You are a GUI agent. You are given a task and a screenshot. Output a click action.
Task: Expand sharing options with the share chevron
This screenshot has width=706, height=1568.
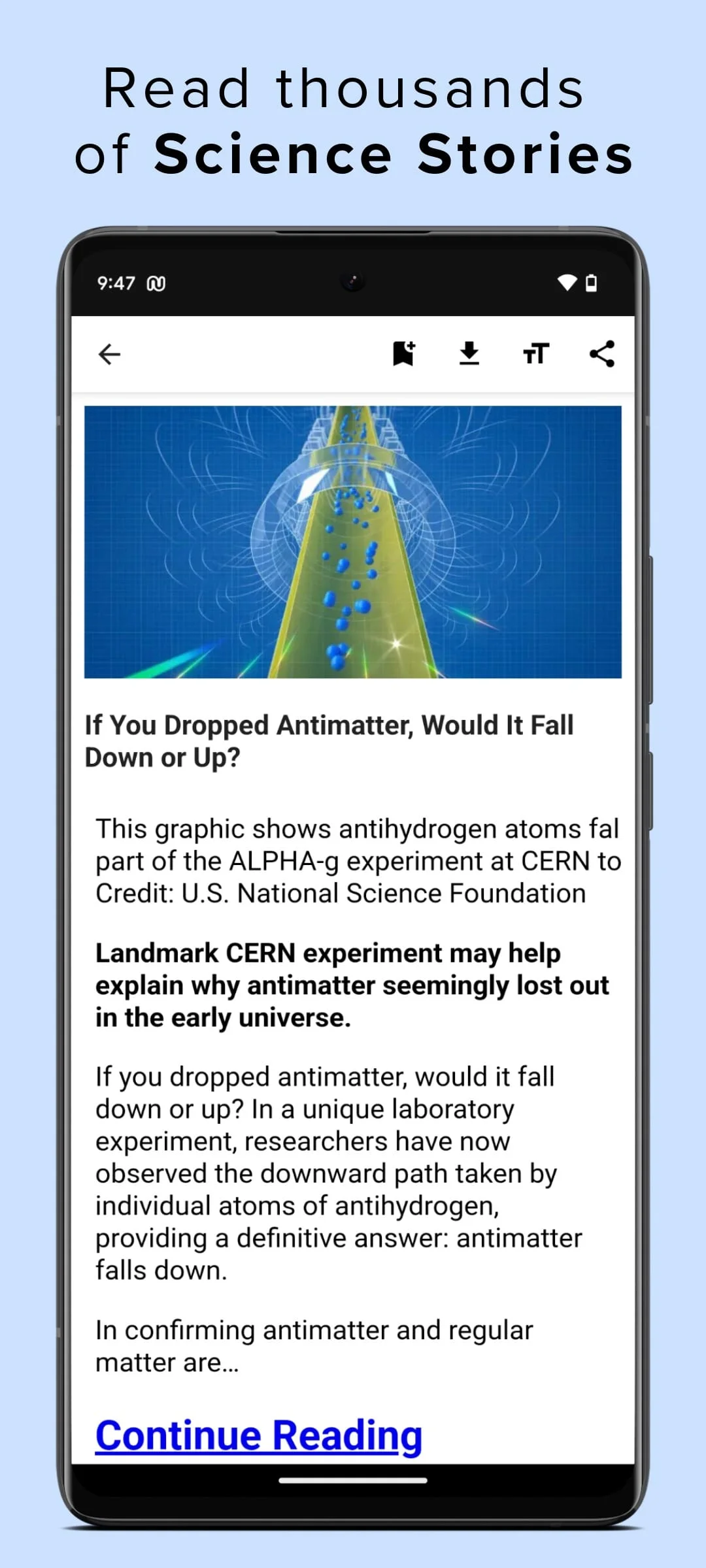(600, 353)
